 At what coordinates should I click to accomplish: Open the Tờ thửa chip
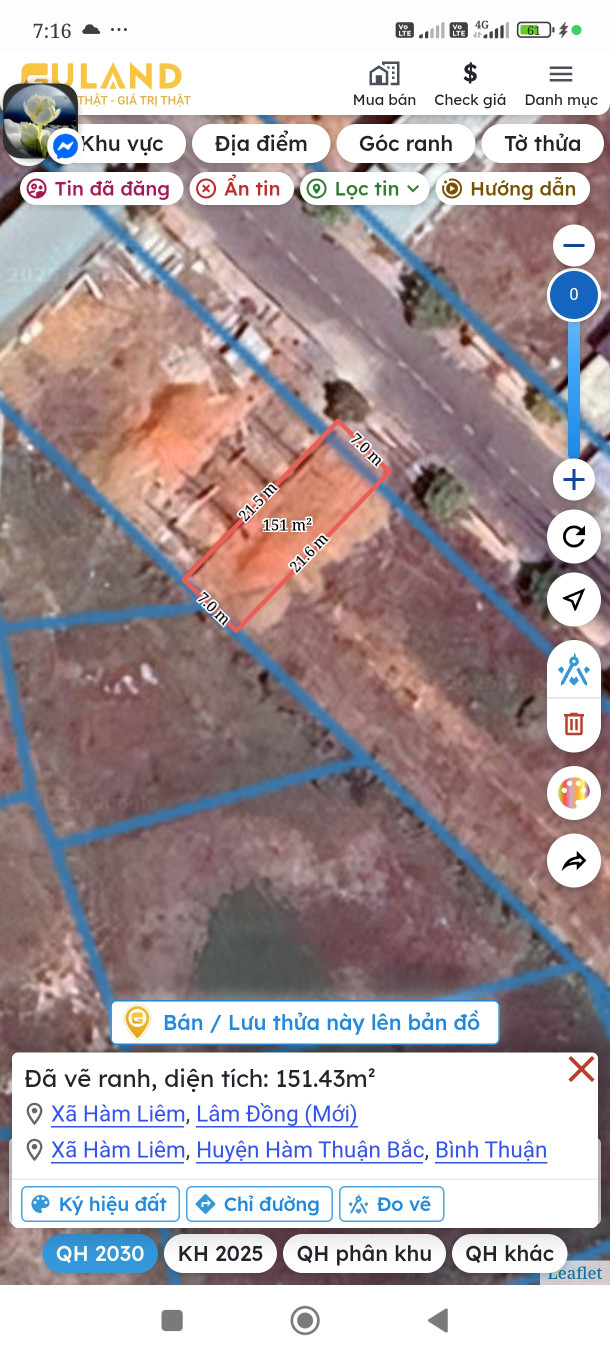point(542,144)
